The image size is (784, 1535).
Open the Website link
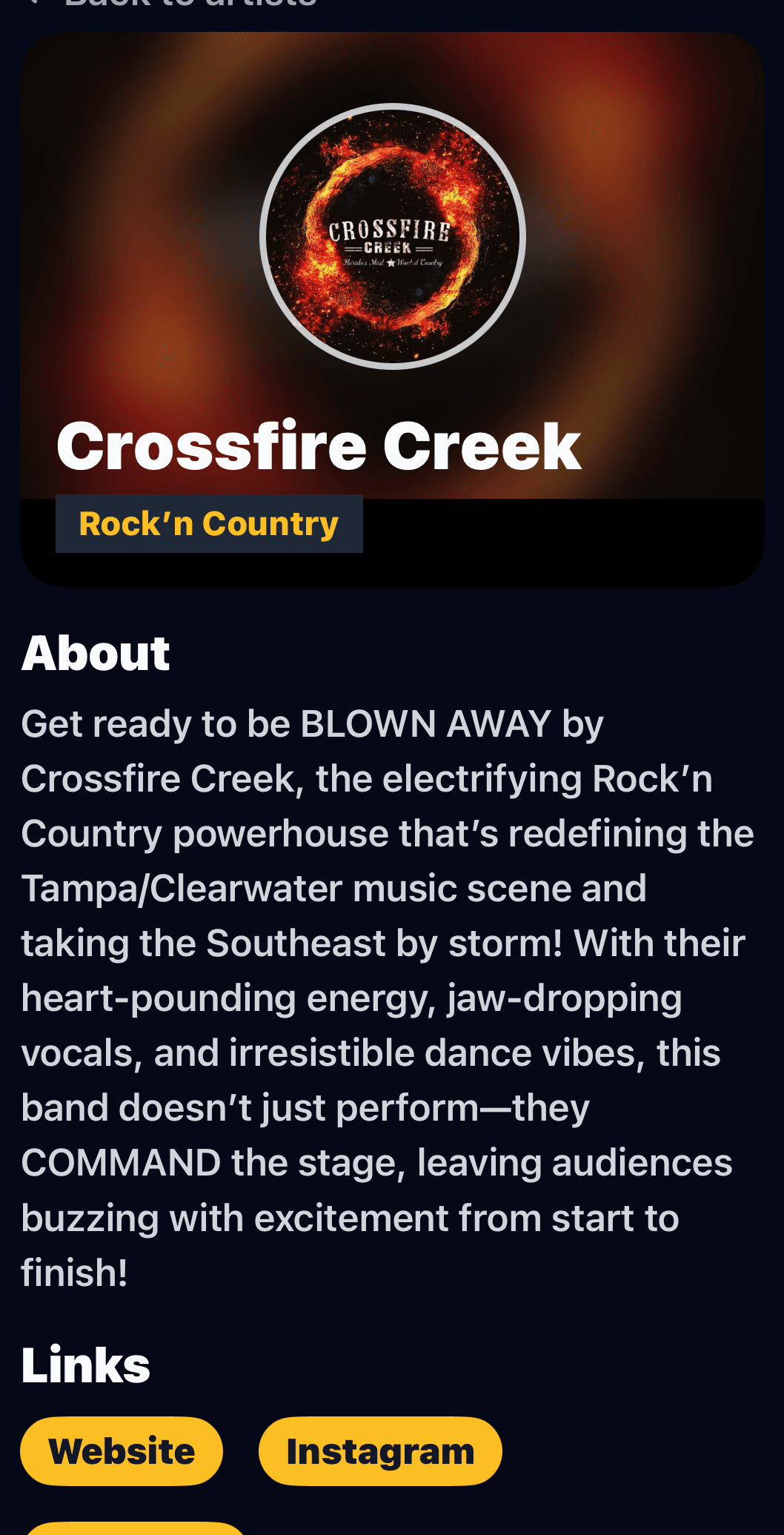pos(122,1451)
